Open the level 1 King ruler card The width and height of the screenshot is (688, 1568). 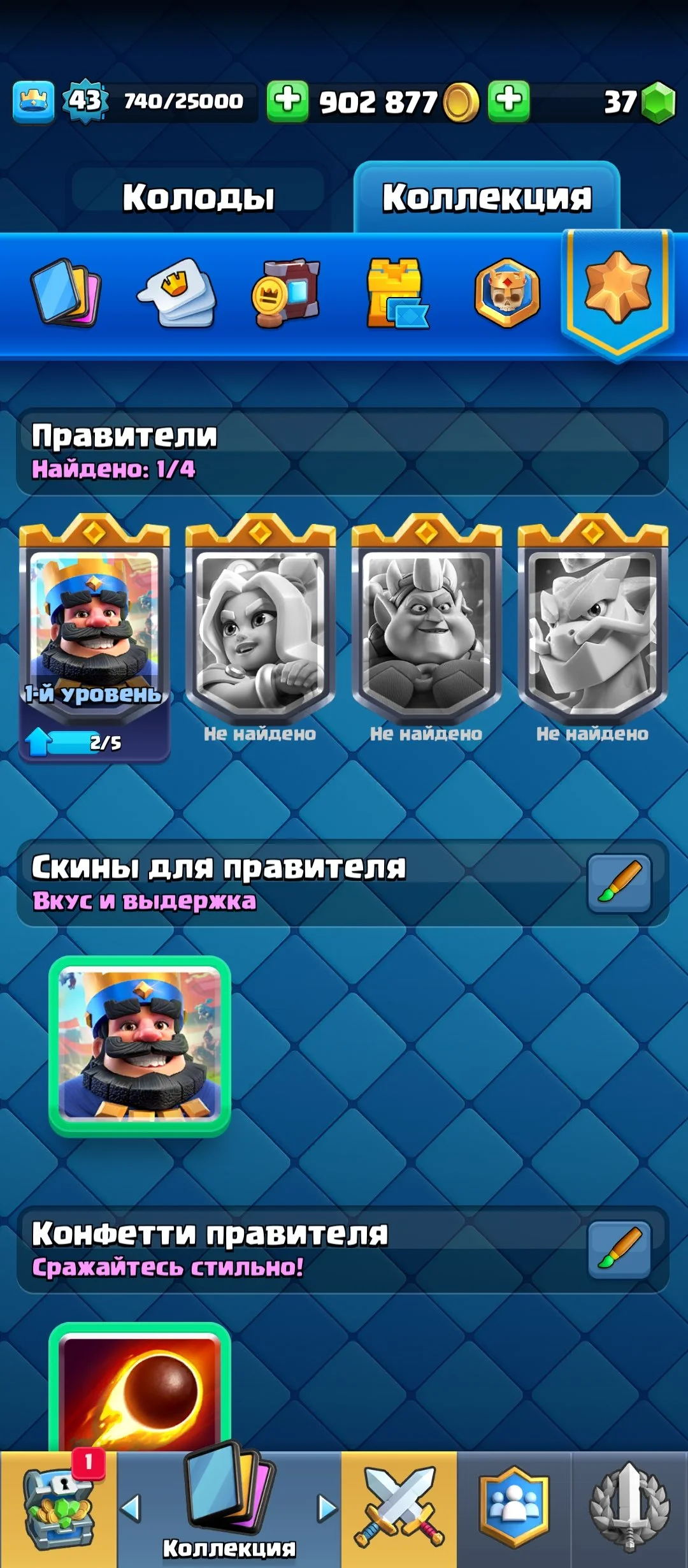point(94,631)
